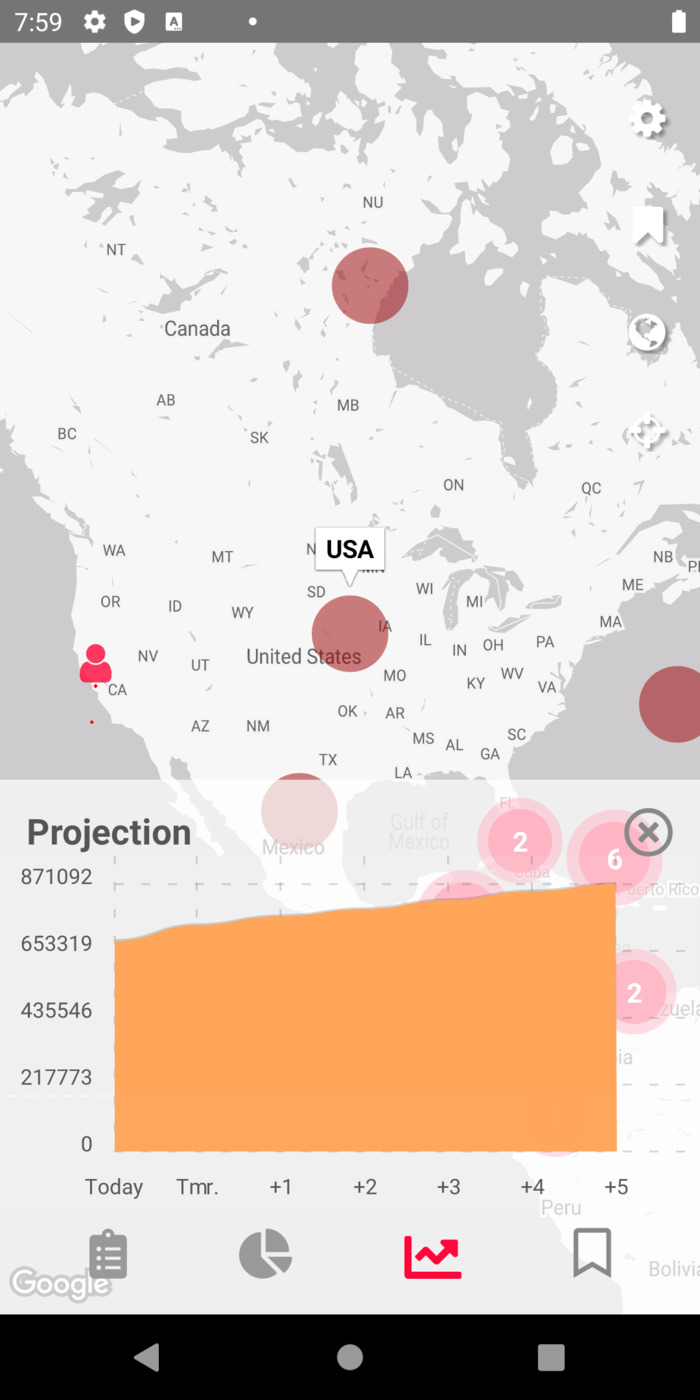Viewport: 700px width, 1400px height.
Task: Switch to the pie chart tab
Action: coord(265,1254)
